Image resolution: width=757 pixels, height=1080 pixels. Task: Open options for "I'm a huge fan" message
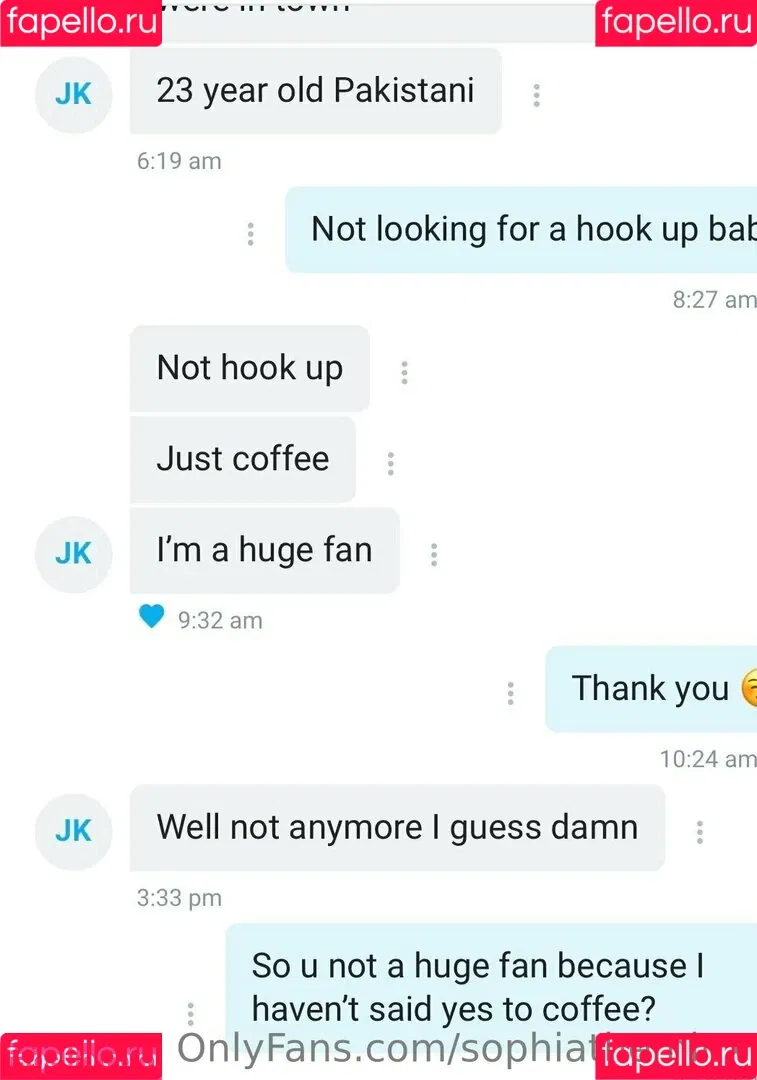click(x=434, y=554)
